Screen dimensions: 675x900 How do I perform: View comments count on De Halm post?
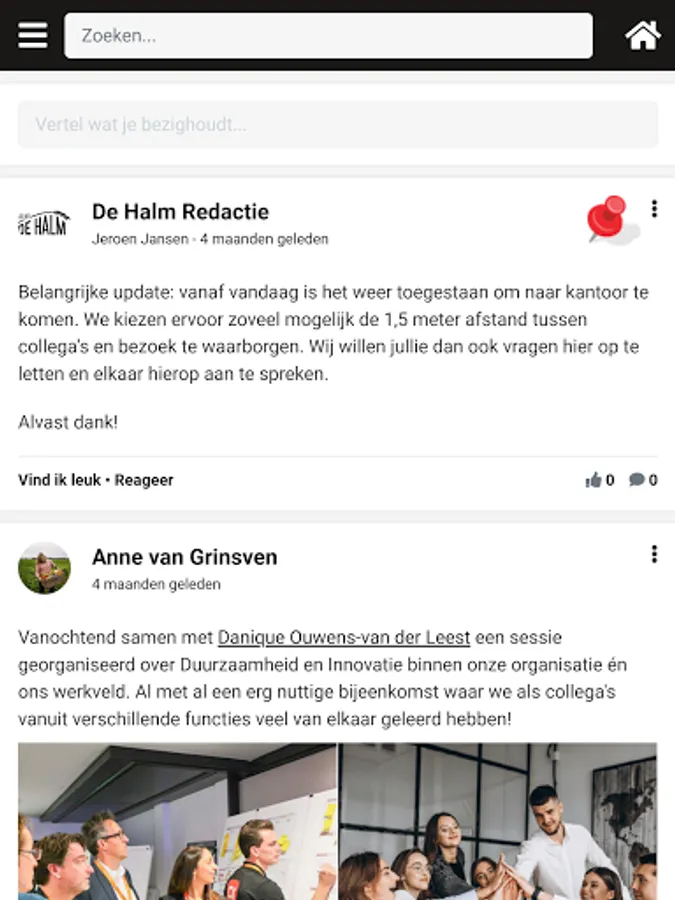[x=643, y=480]
